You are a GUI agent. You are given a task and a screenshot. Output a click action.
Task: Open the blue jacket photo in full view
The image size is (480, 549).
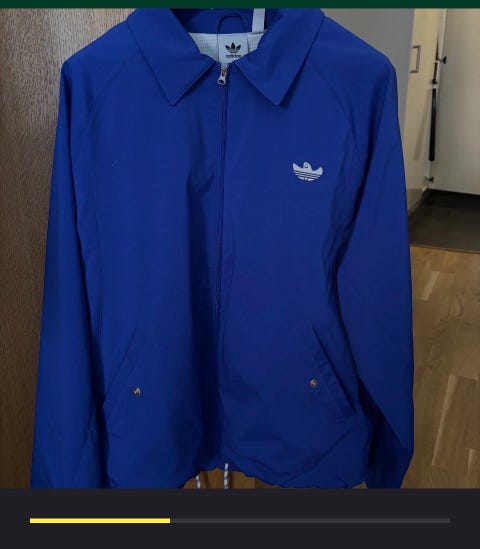coord(240,248)
